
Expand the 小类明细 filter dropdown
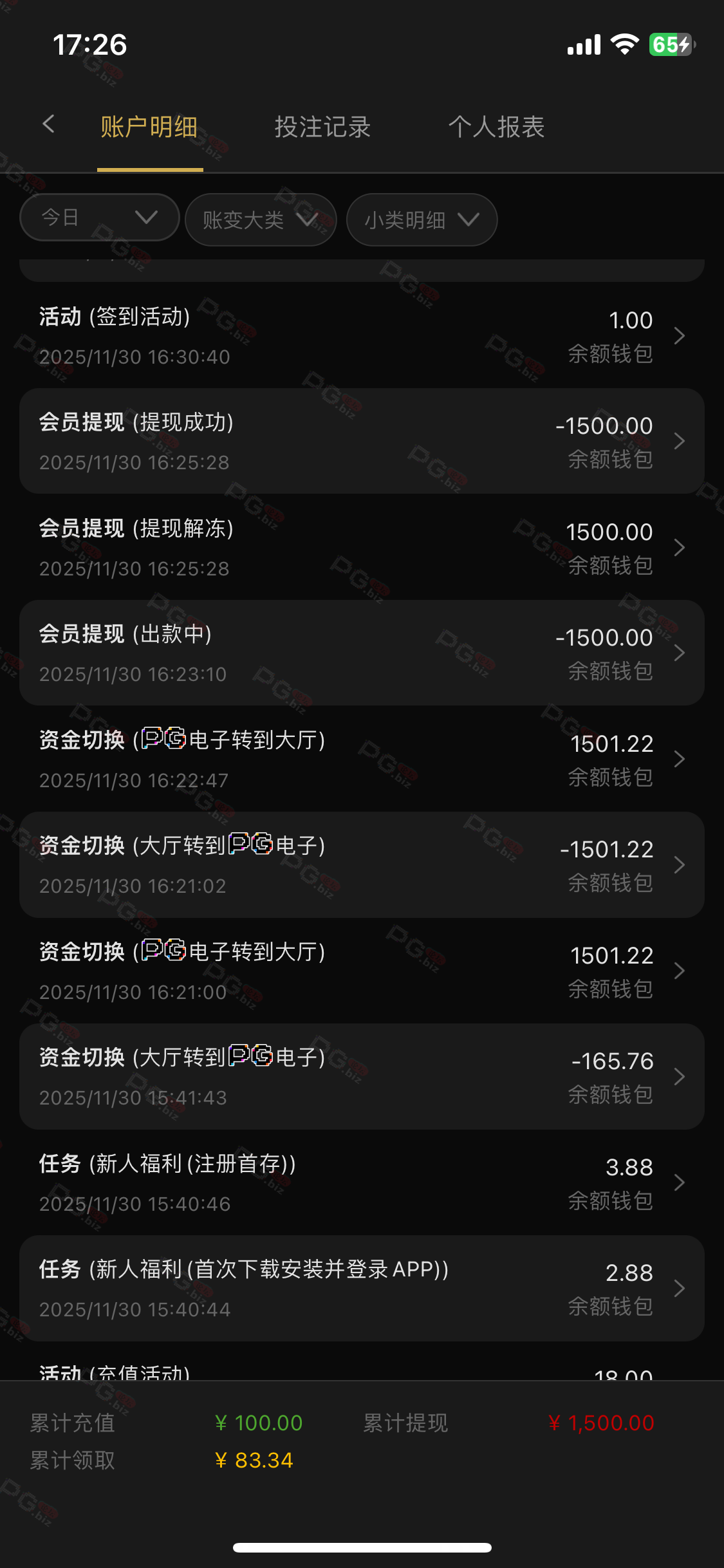coord(422,220)
